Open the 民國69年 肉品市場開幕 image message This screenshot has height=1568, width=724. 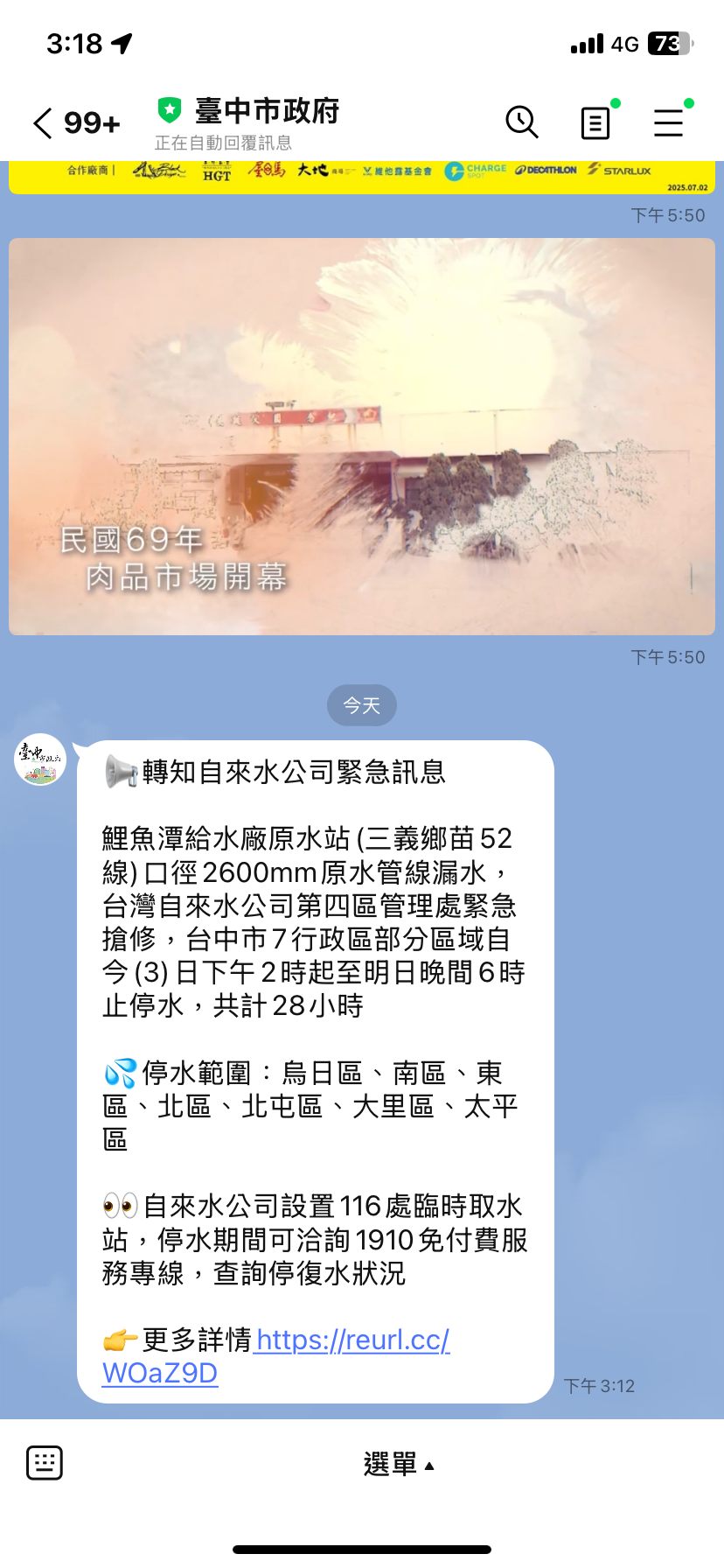click(x=362, y=436)
